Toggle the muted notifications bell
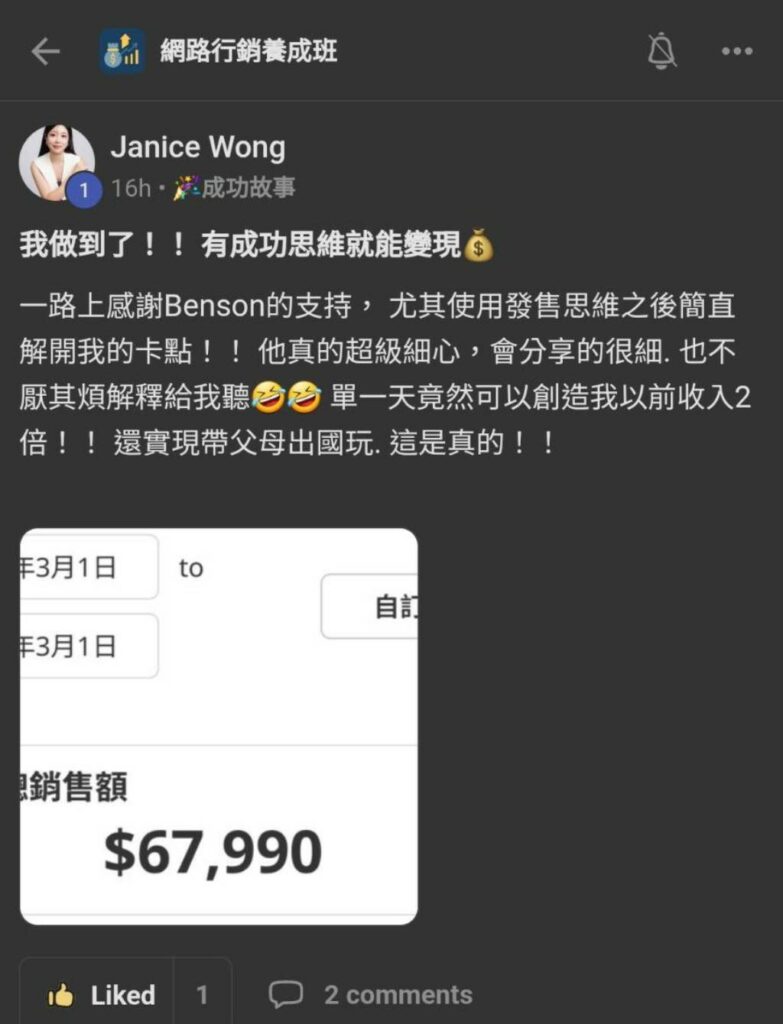 click(x=661, y=51)
